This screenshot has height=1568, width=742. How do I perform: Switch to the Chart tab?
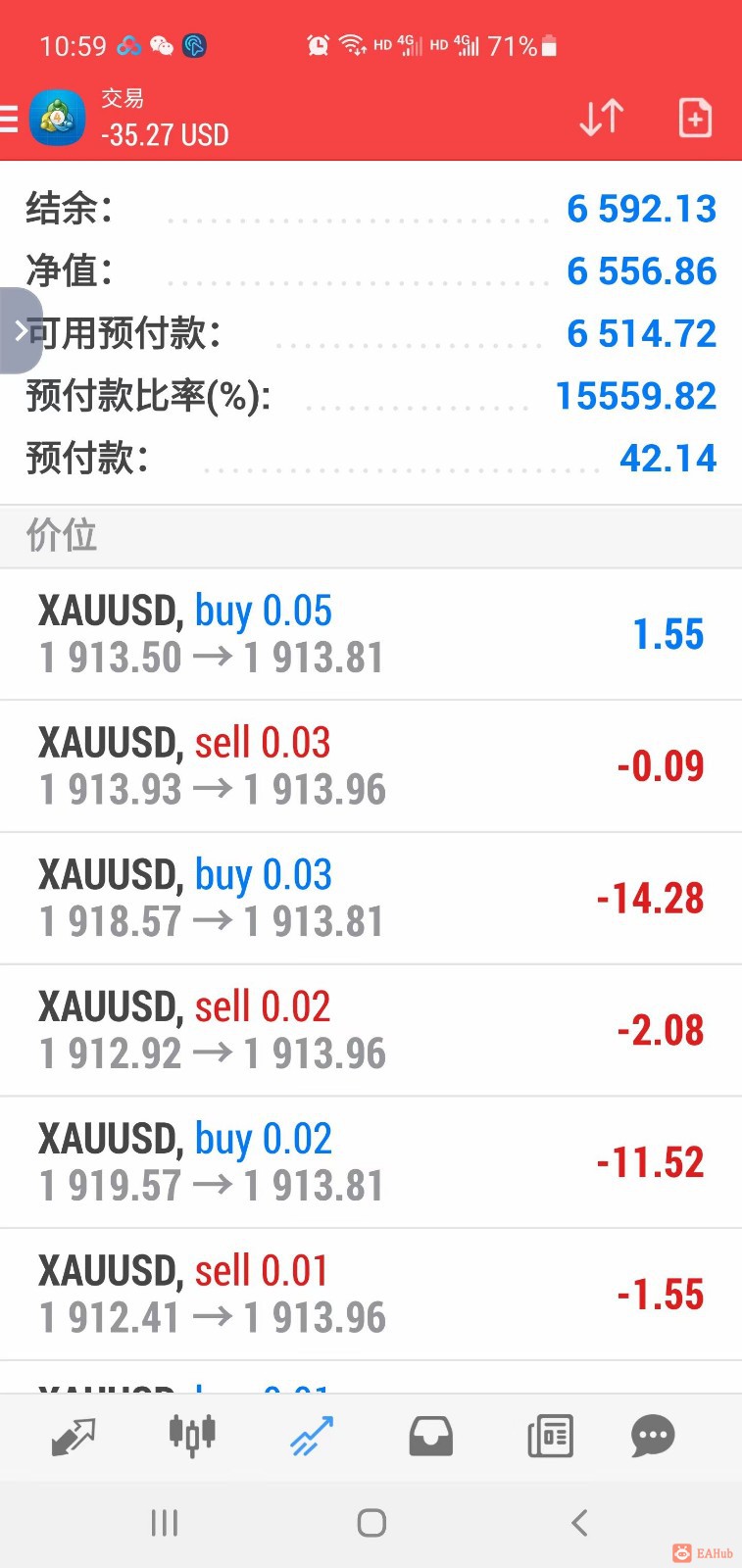pos(192,1437)
